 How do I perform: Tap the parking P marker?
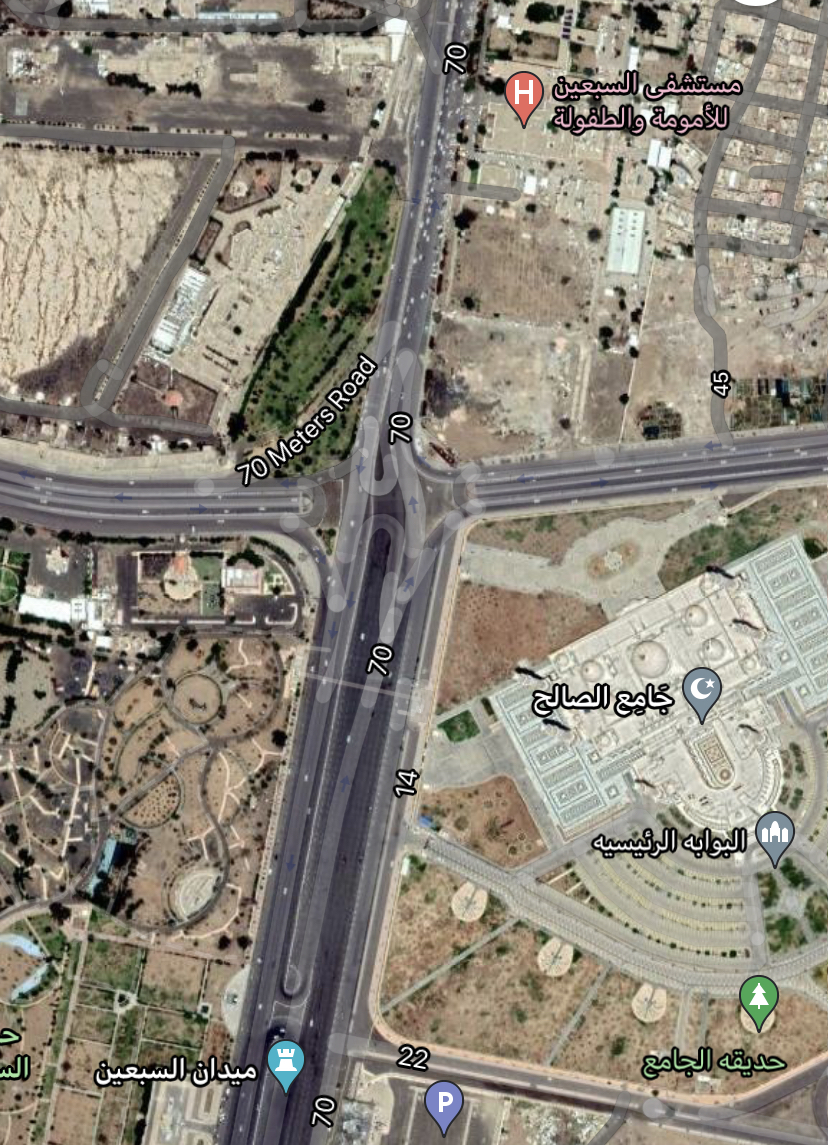[x=444, y=1104]
